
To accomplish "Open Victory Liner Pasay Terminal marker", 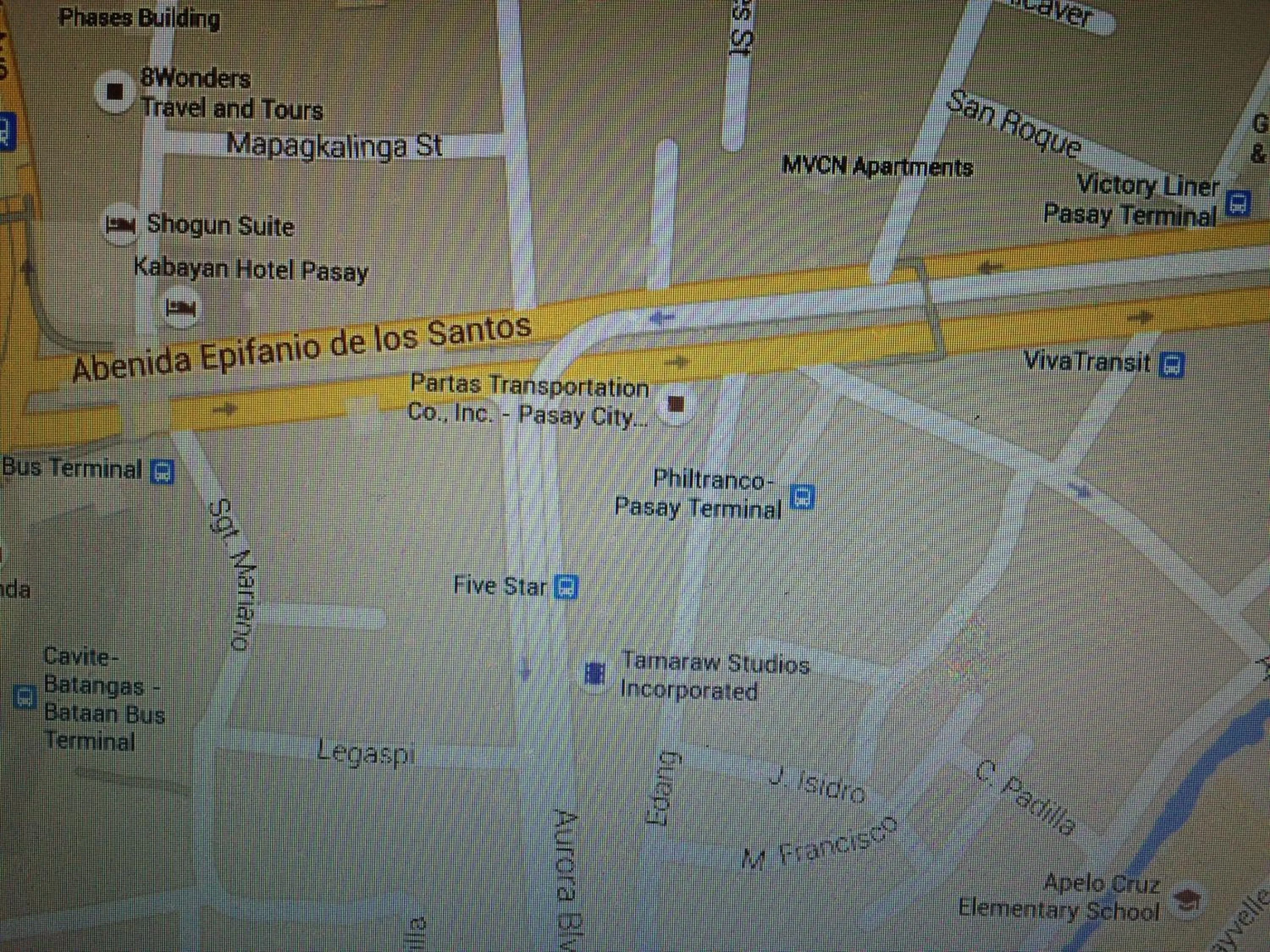I will [1238, 203].
